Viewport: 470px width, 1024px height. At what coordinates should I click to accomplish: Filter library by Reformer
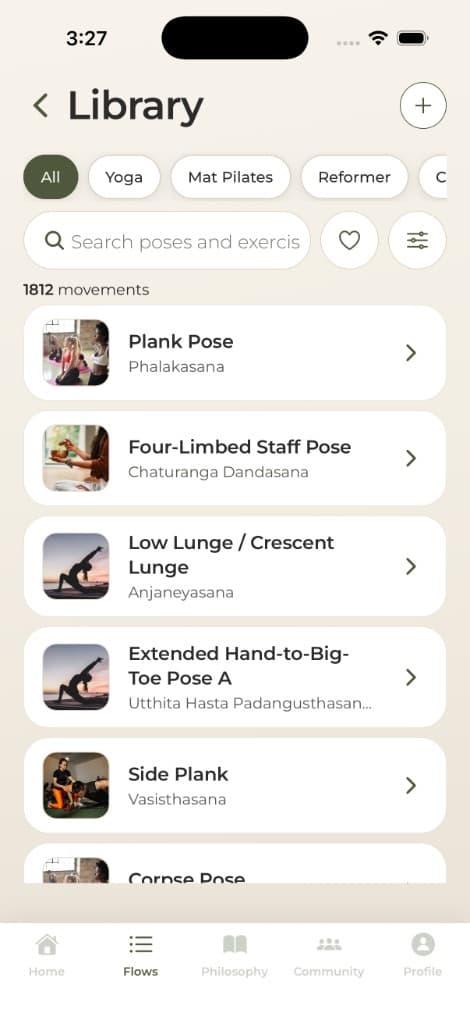click(354, 177)
